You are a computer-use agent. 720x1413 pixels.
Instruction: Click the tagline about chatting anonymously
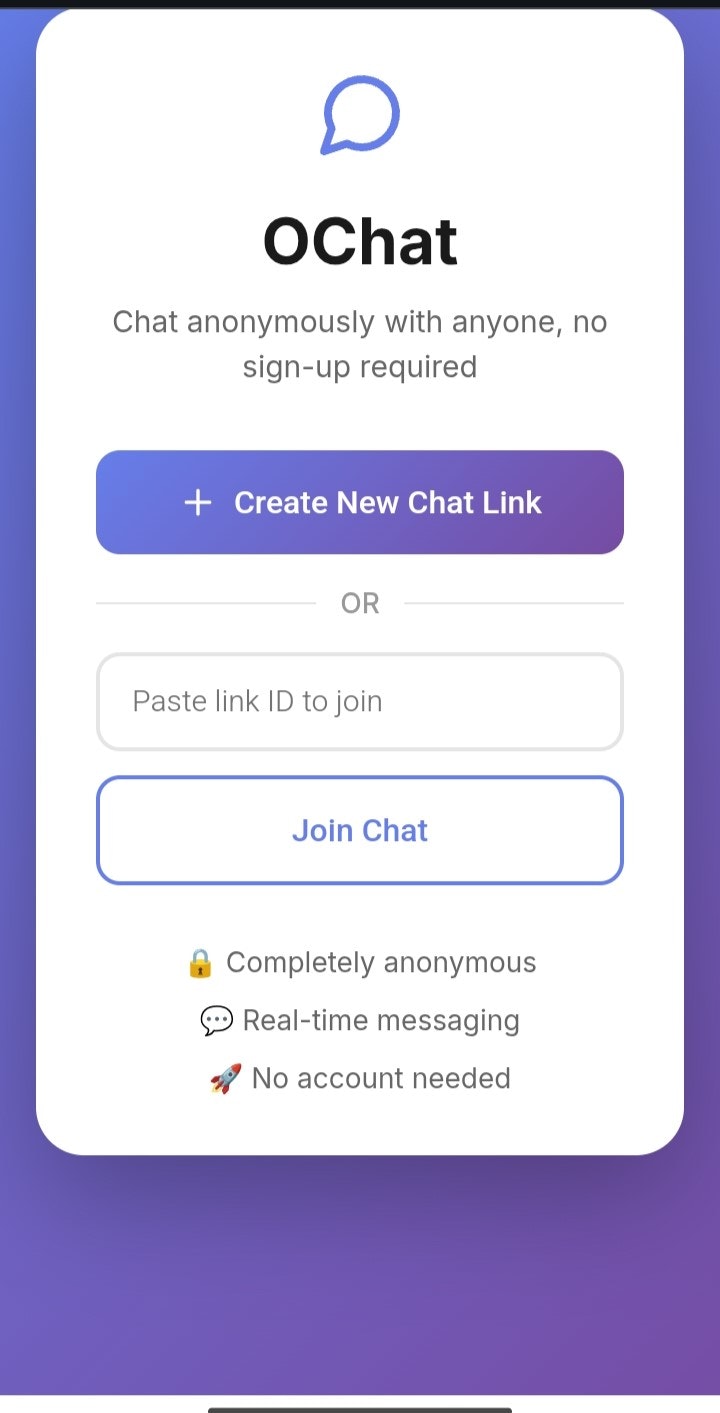(359, 343)
